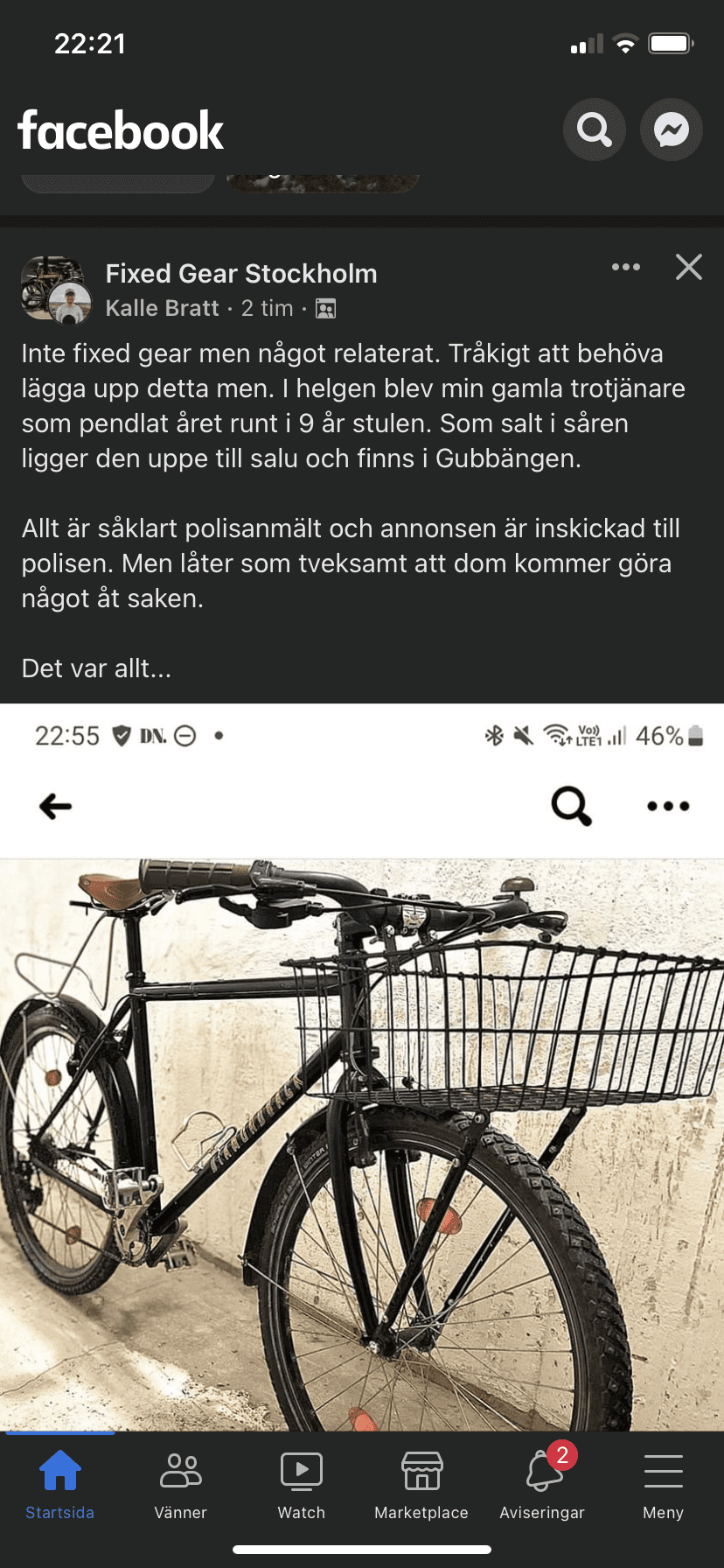Open the Marketplace tab
The width and height of the screenshot is (724, 1568).
[x=421, y=1486]
